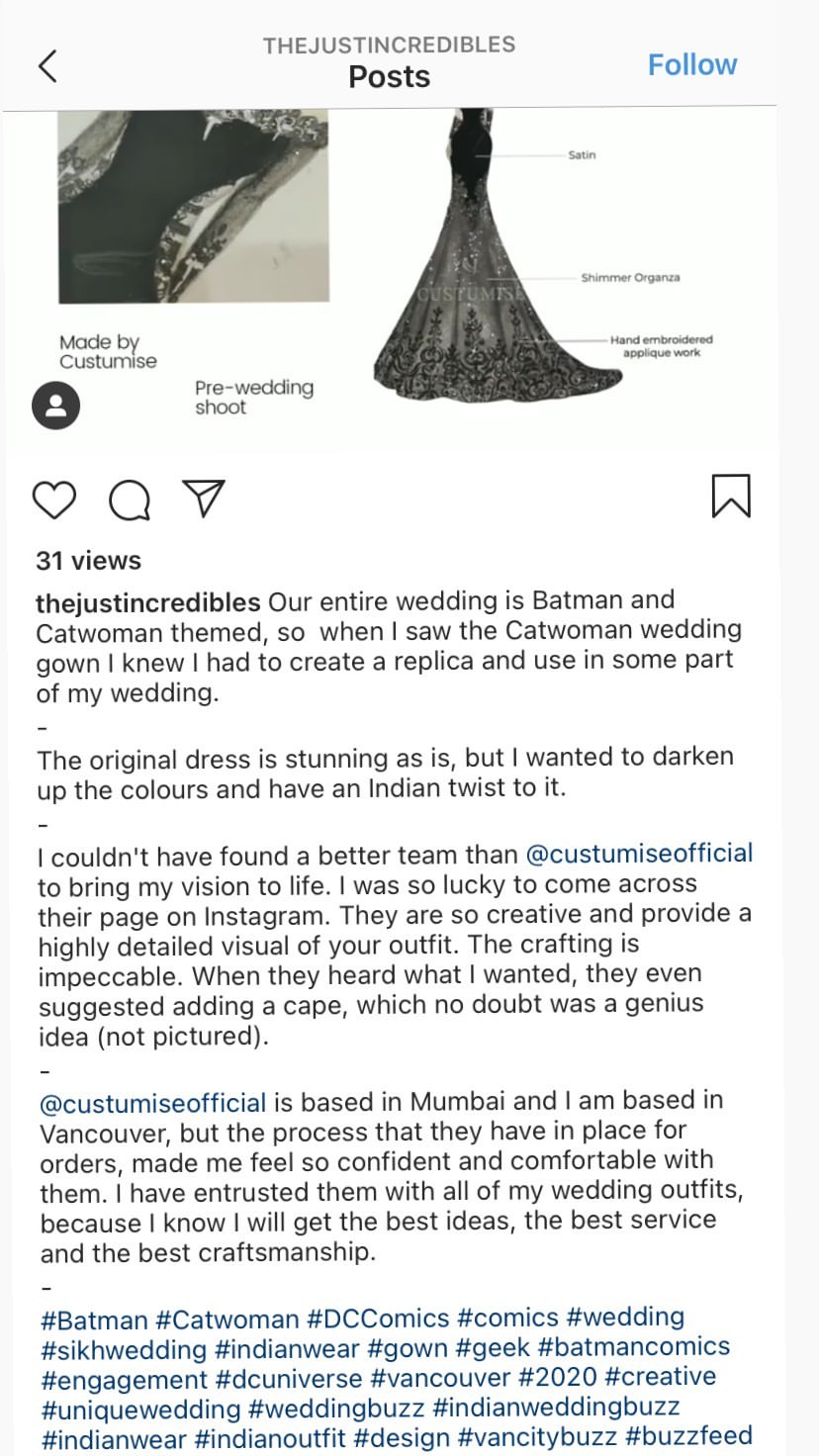Show tagged people icon on the image
819x1456 pixels.
[55, 406]
